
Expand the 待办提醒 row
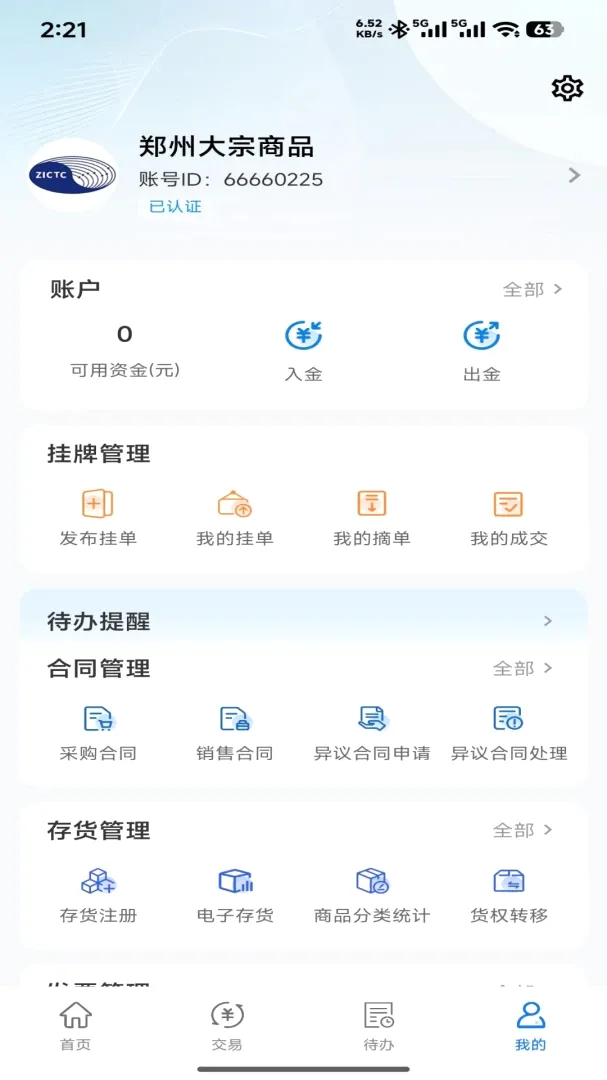tap(304, 621)
